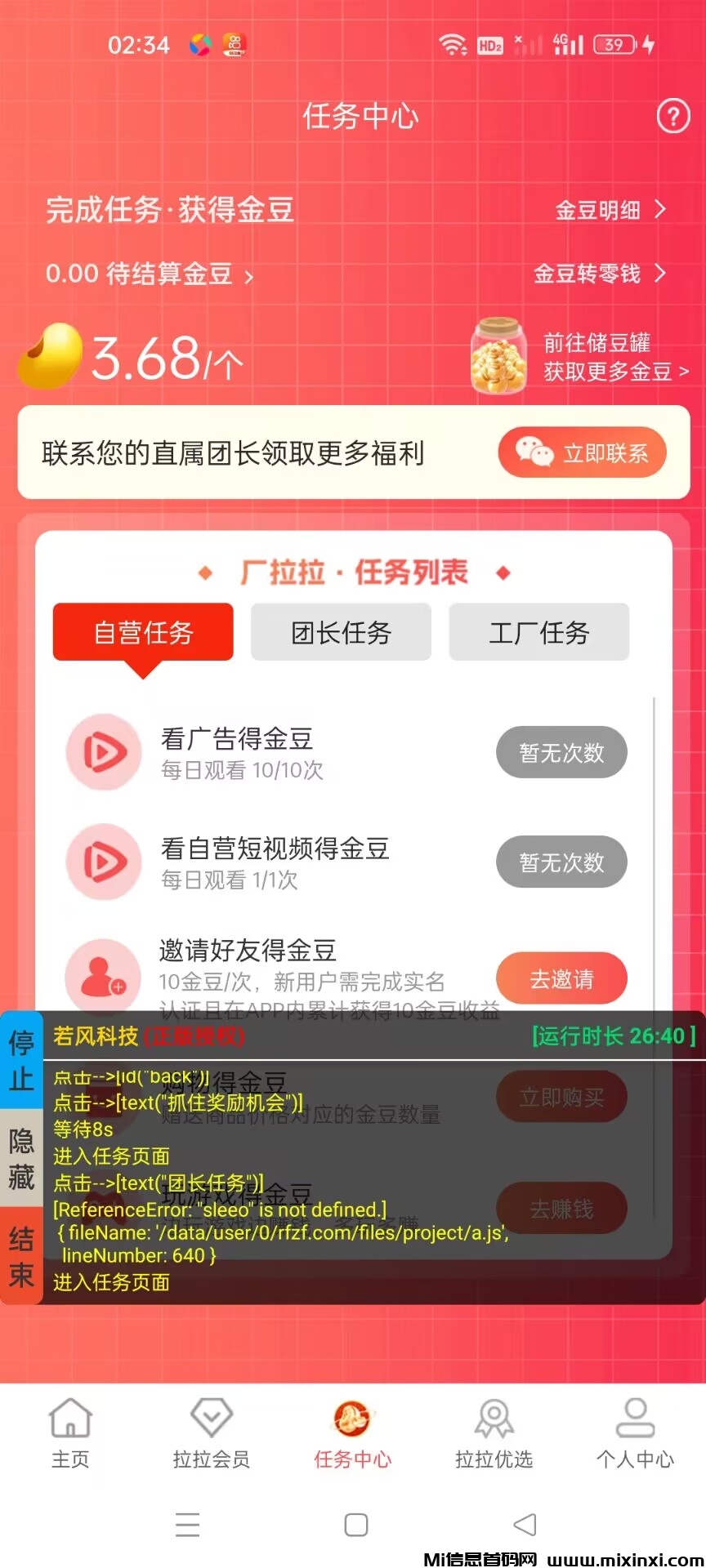The height and width of the screenshot is (1568, 706).
Task: Click the 去邀请 invite button
Action: click(561, 978)
